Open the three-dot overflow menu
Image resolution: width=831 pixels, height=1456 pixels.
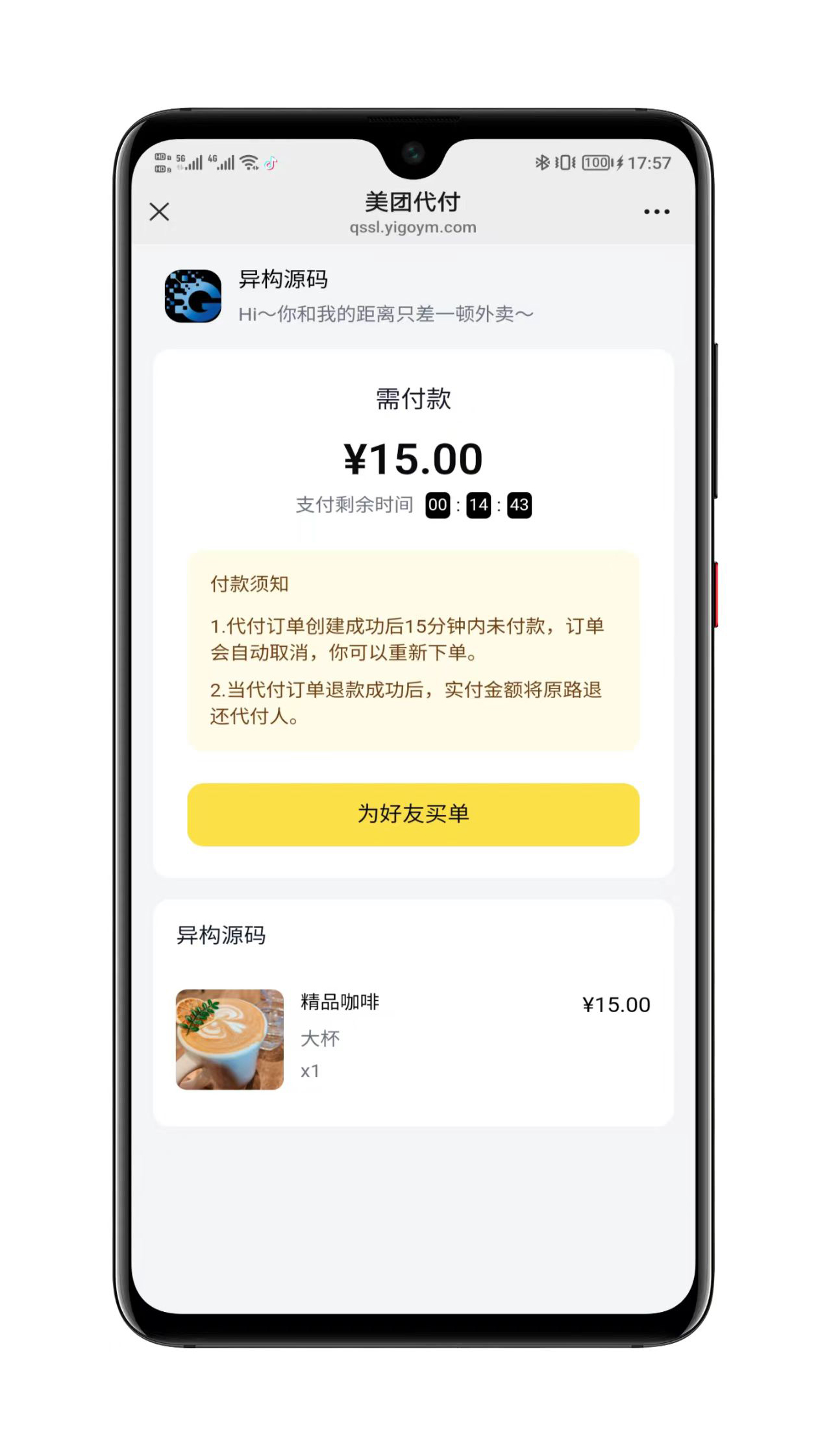656,212
